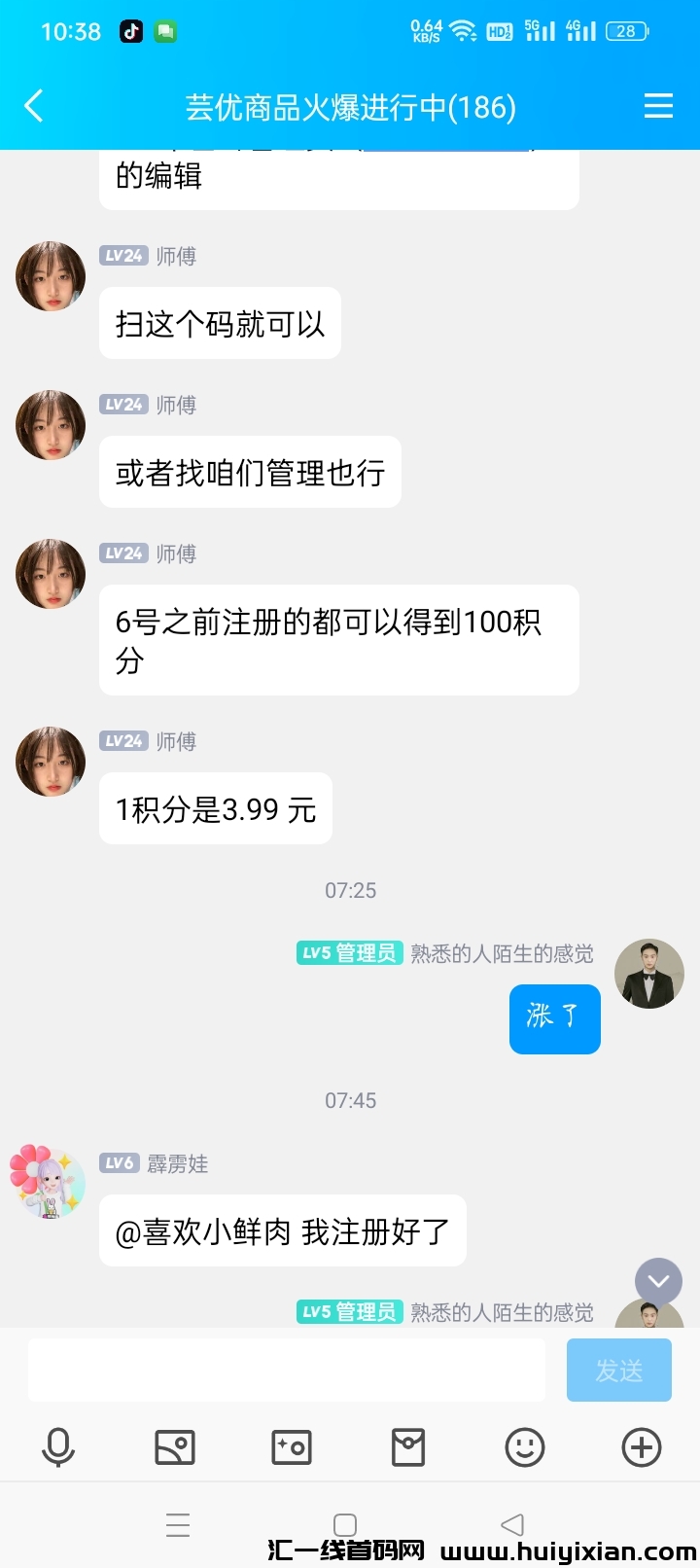700x1568 pixels.
Task: Open 师傅's profile avatar
Action: 50,275
